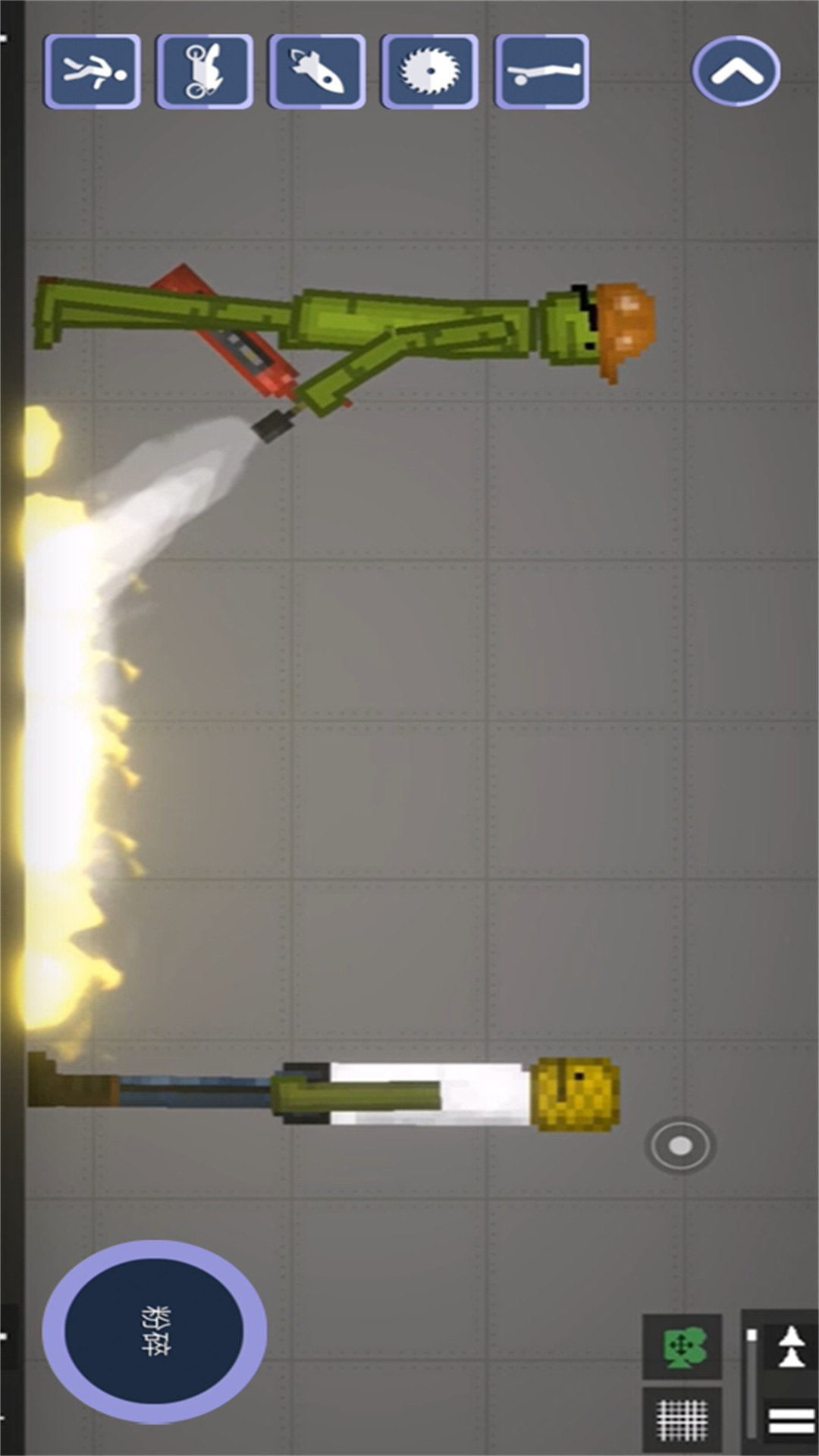Toggle the green camera move icon
This screenshot has width=819, height=1456.
click(681, 1348)
